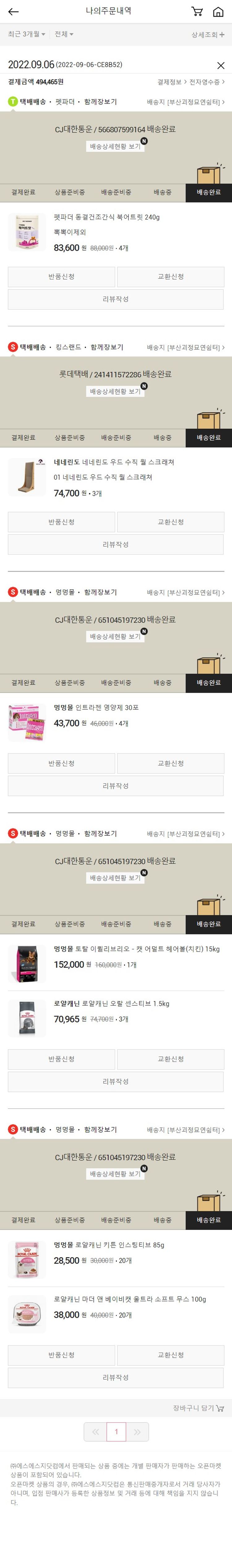Open the 전체 filter dropdown
232x1568 pixels.
click(63, 35)
